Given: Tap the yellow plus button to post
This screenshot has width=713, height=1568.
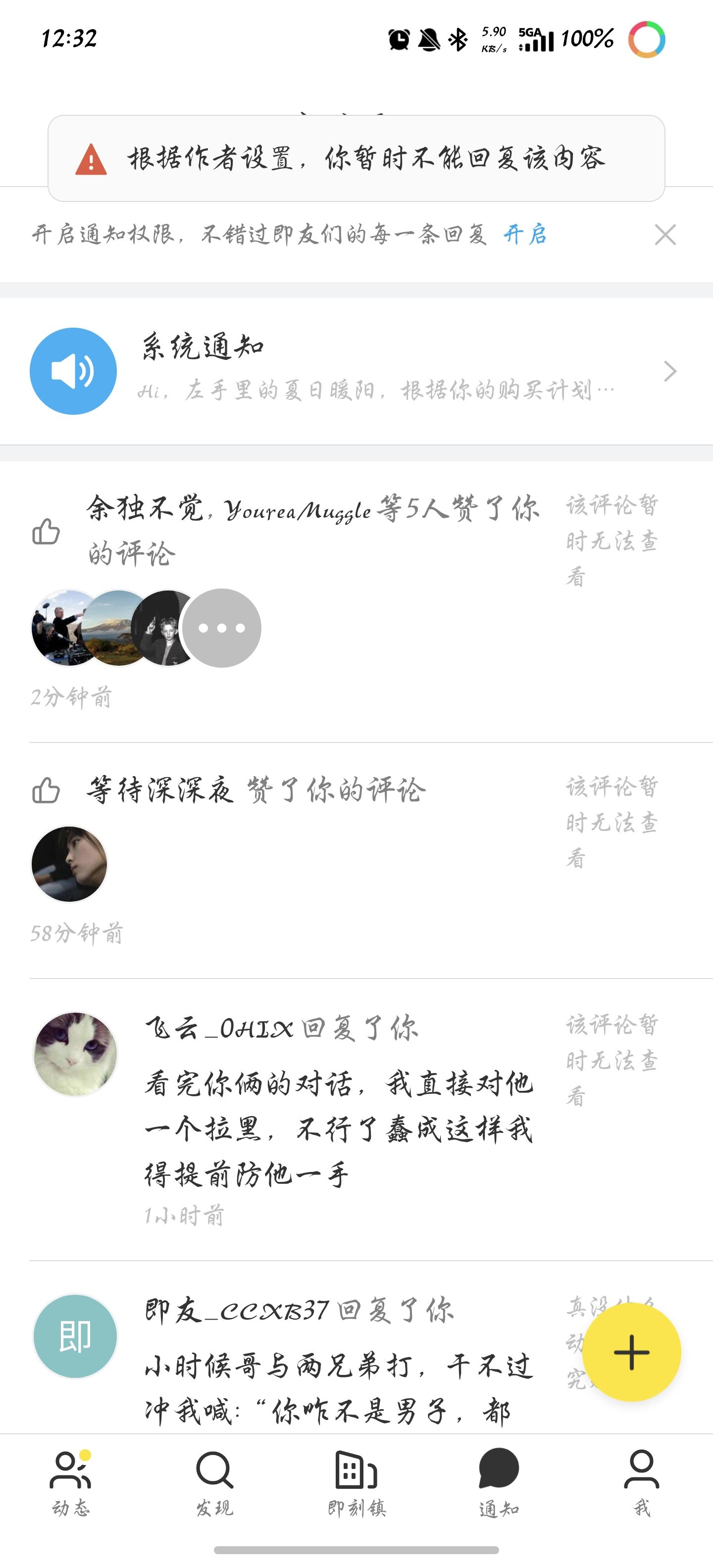Looking at the screenshot, I should click(631, 1352).
